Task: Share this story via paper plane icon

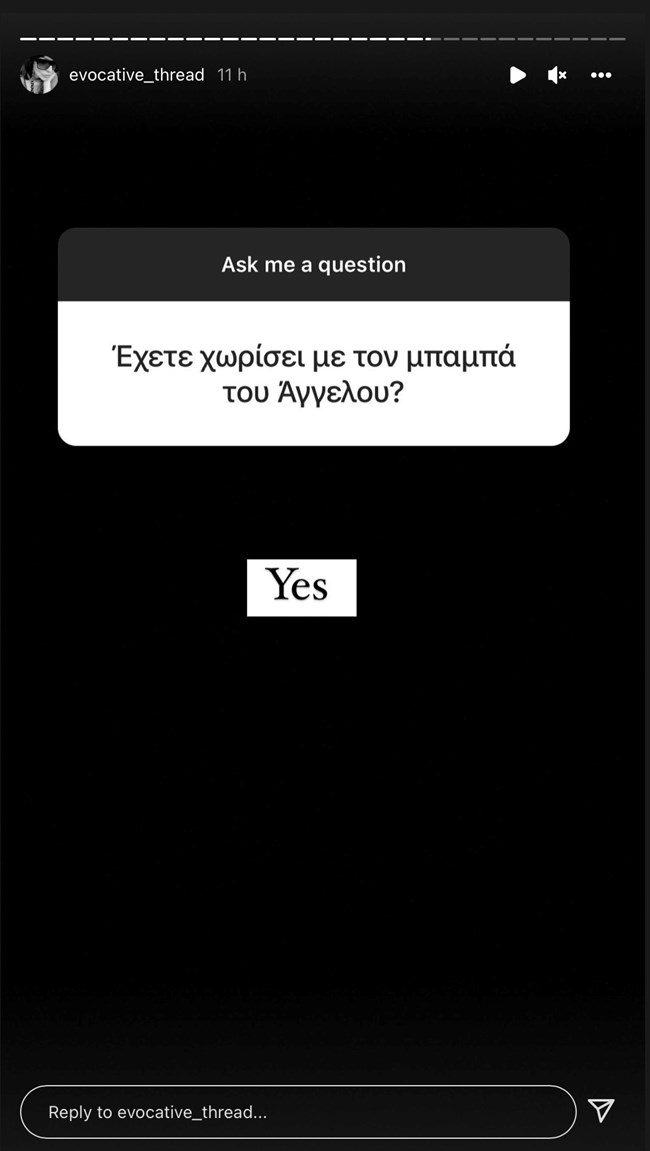Action: point(601,1110)
